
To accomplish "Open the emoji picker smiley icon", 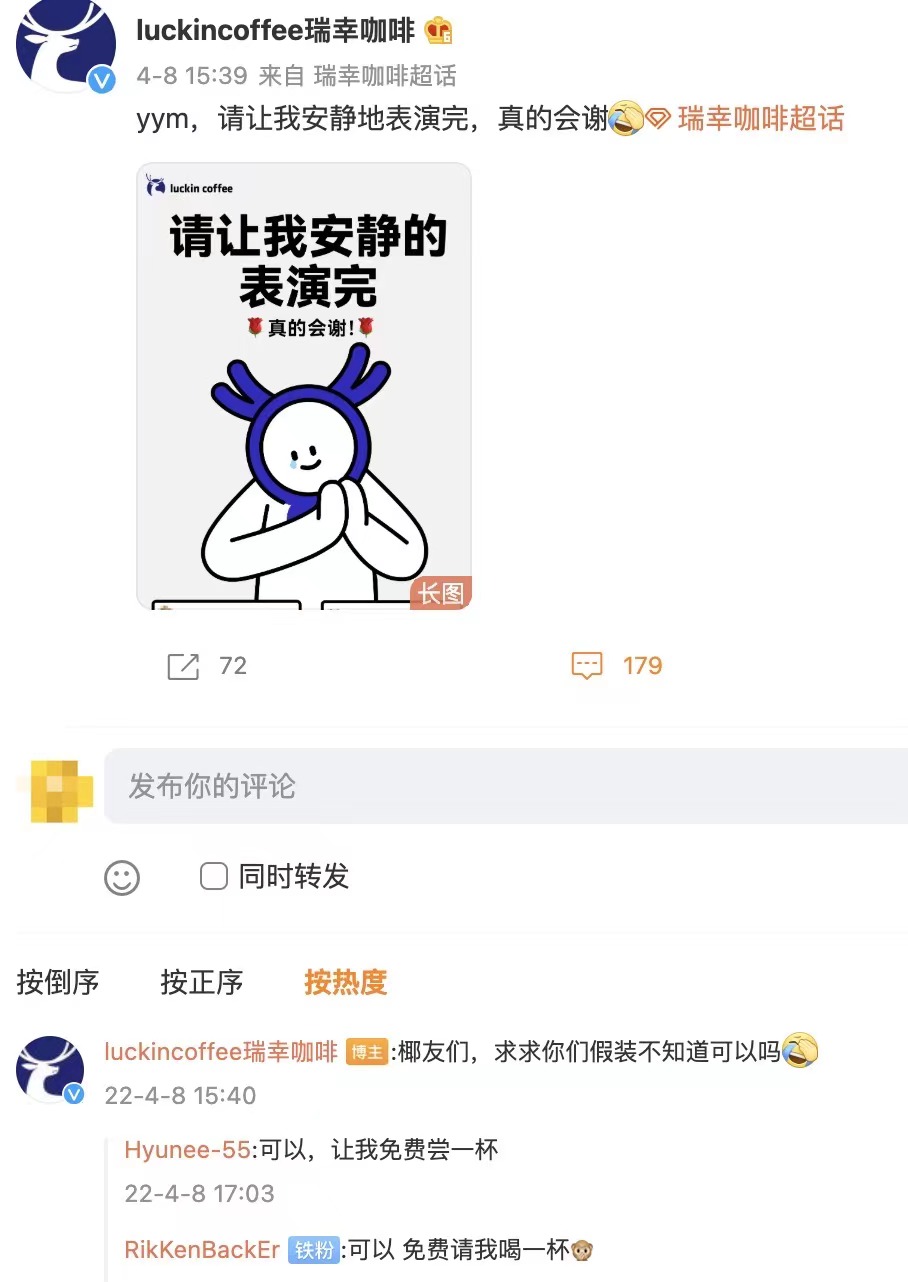I will [x=122, y=878].
